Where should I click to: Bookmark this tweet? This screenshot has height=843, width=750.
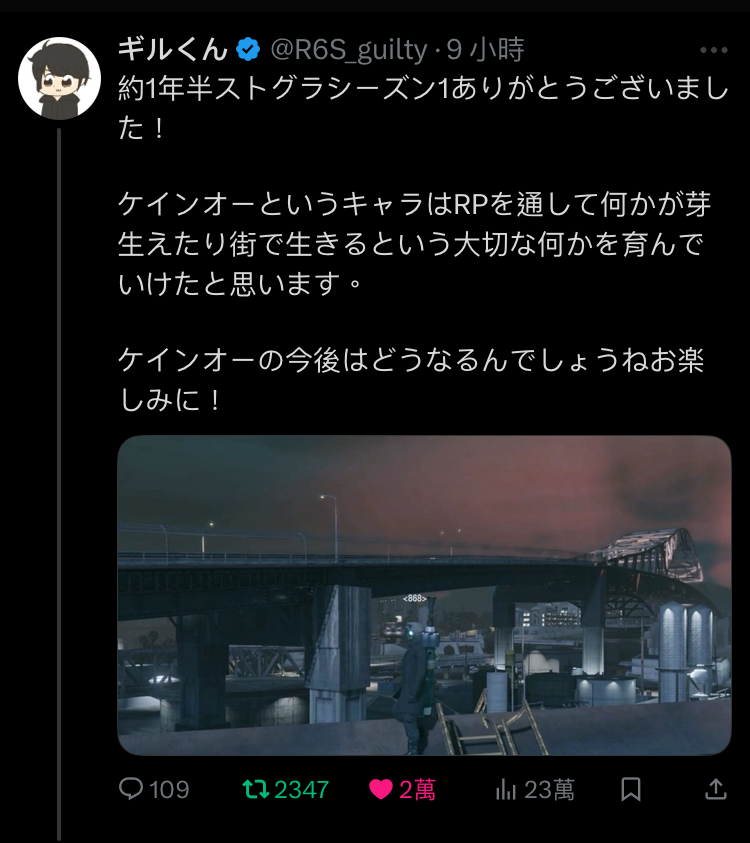click(631, 789)
